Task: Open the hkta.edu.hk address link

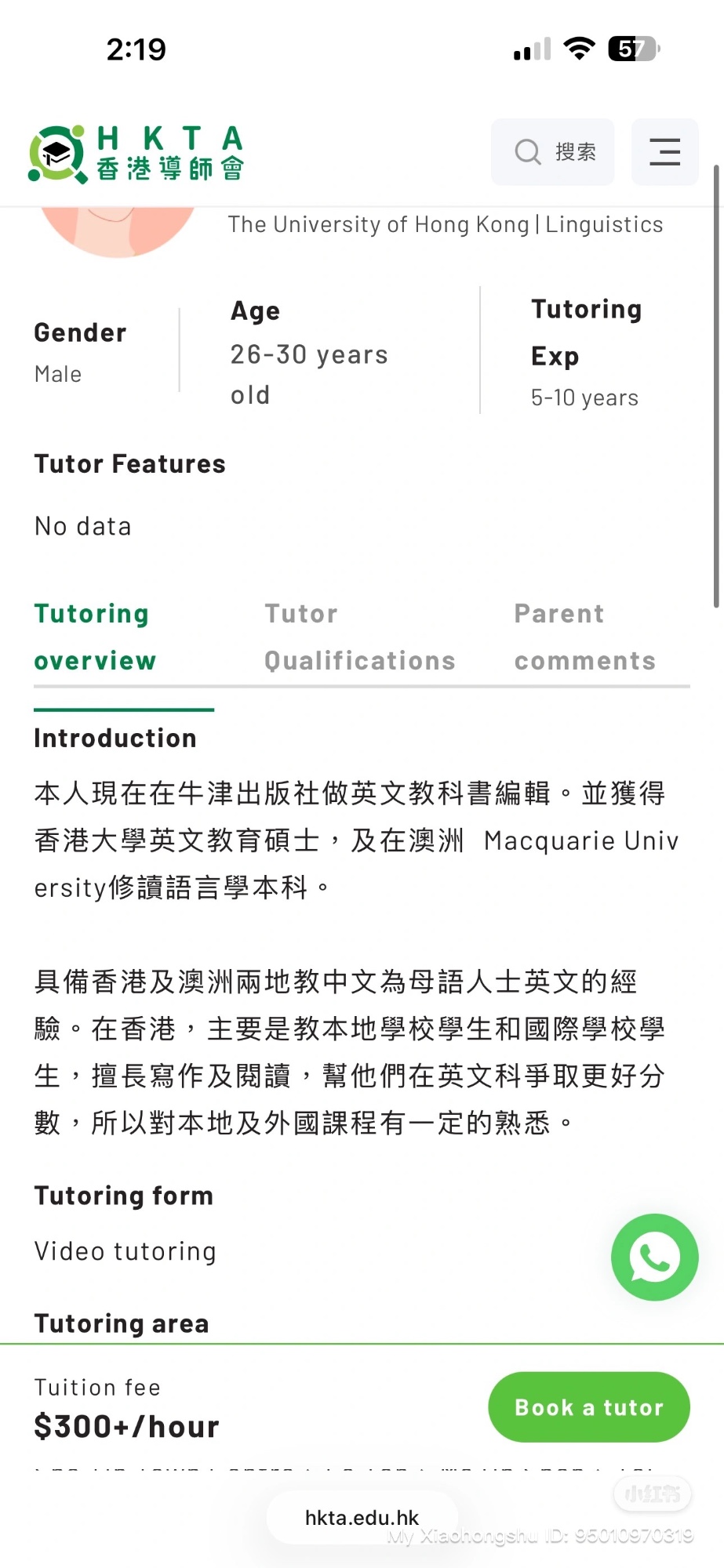Action: point(362,1517)
